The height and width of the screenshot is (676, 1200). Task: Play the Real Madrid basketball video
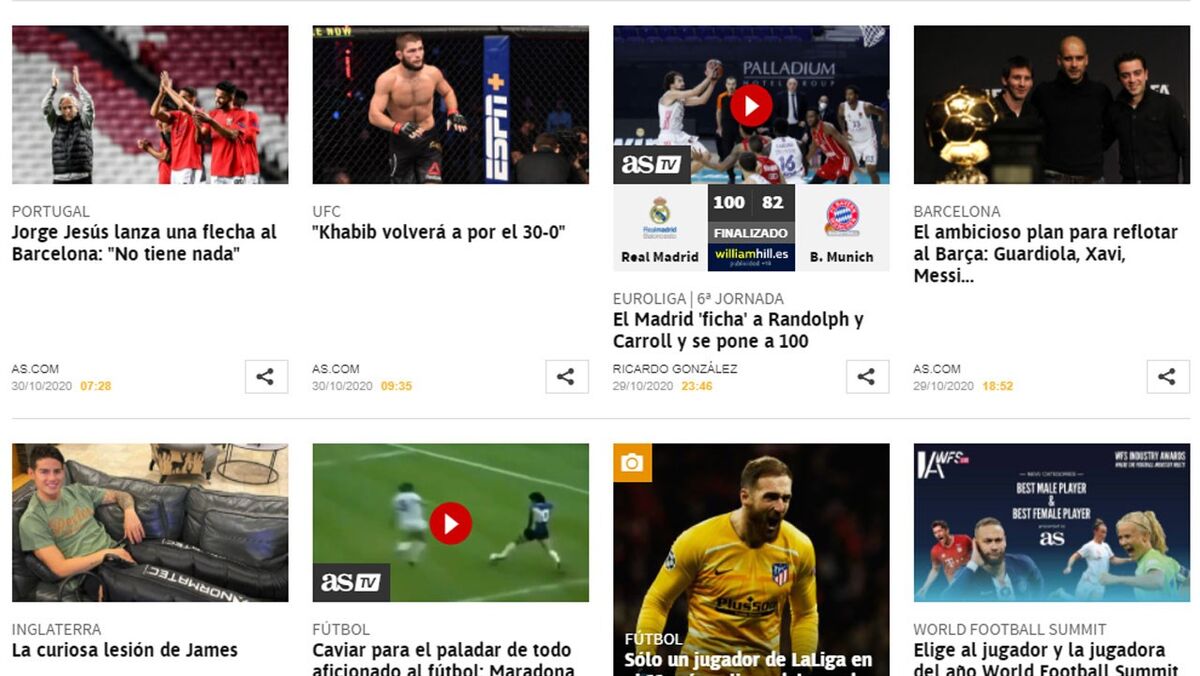pyautogui.click(x=750, y=105)
